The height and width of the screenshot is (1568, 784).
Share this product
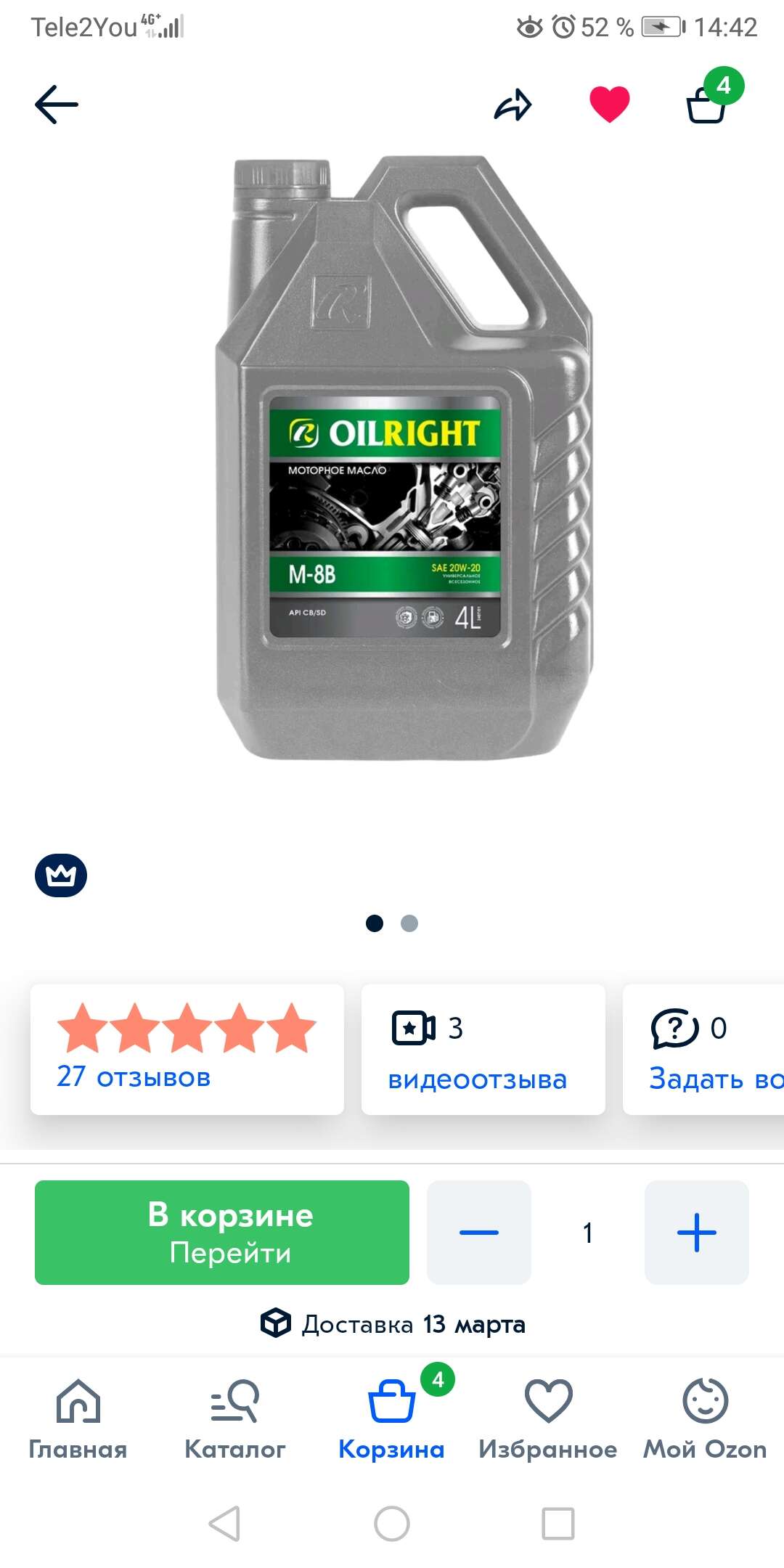click(x=513, y=105)
